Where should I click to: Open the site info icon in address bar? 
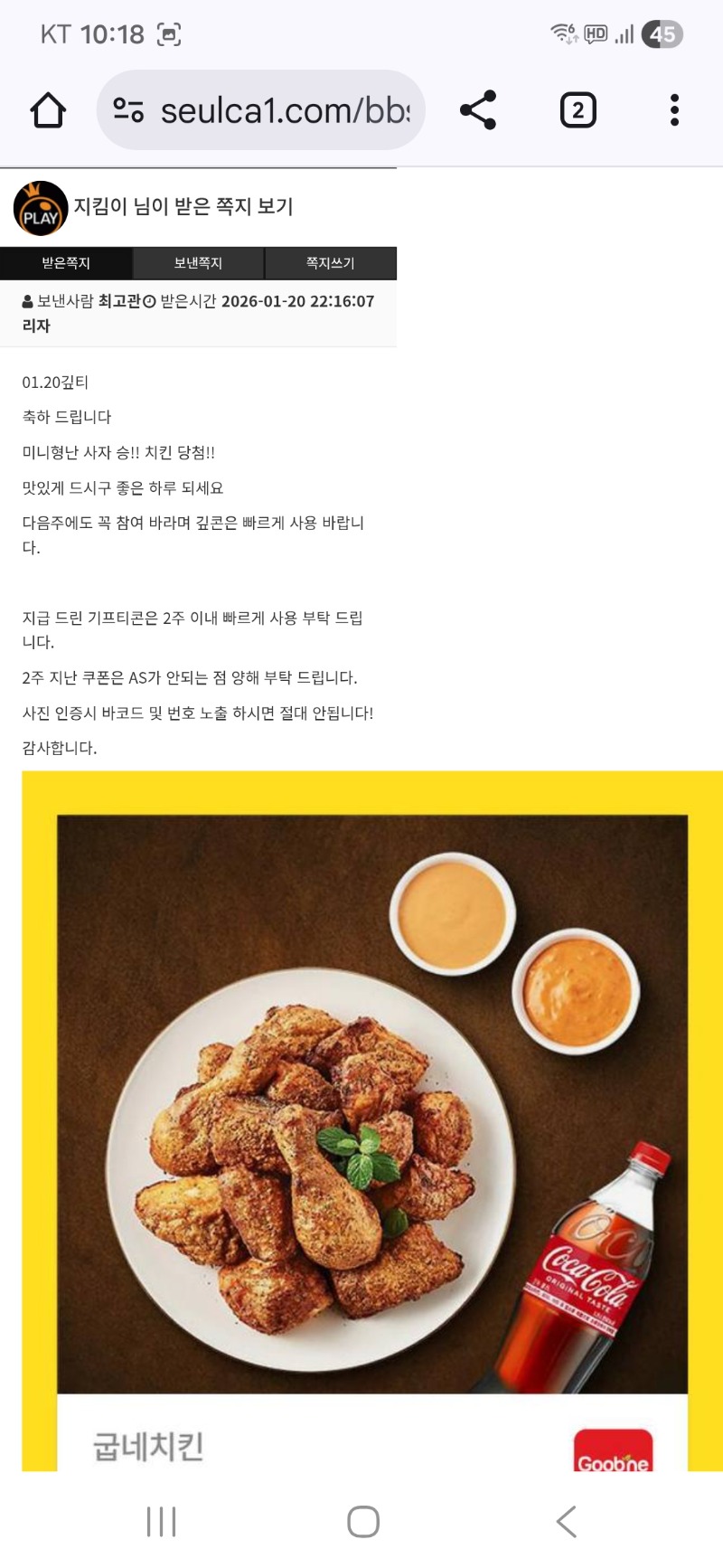point(128,110)
